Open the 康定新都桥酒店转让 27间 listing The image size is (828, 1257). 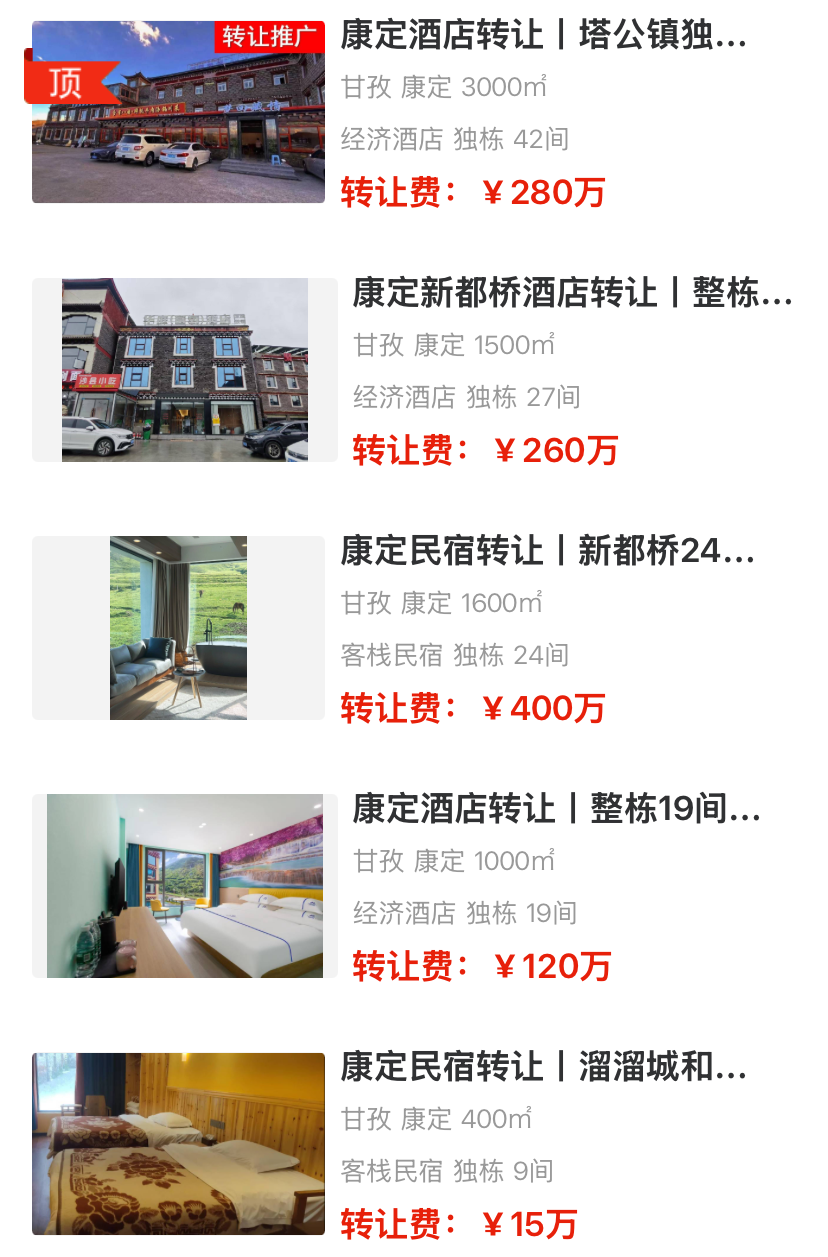pyautogui.click(x=571, y=294)
